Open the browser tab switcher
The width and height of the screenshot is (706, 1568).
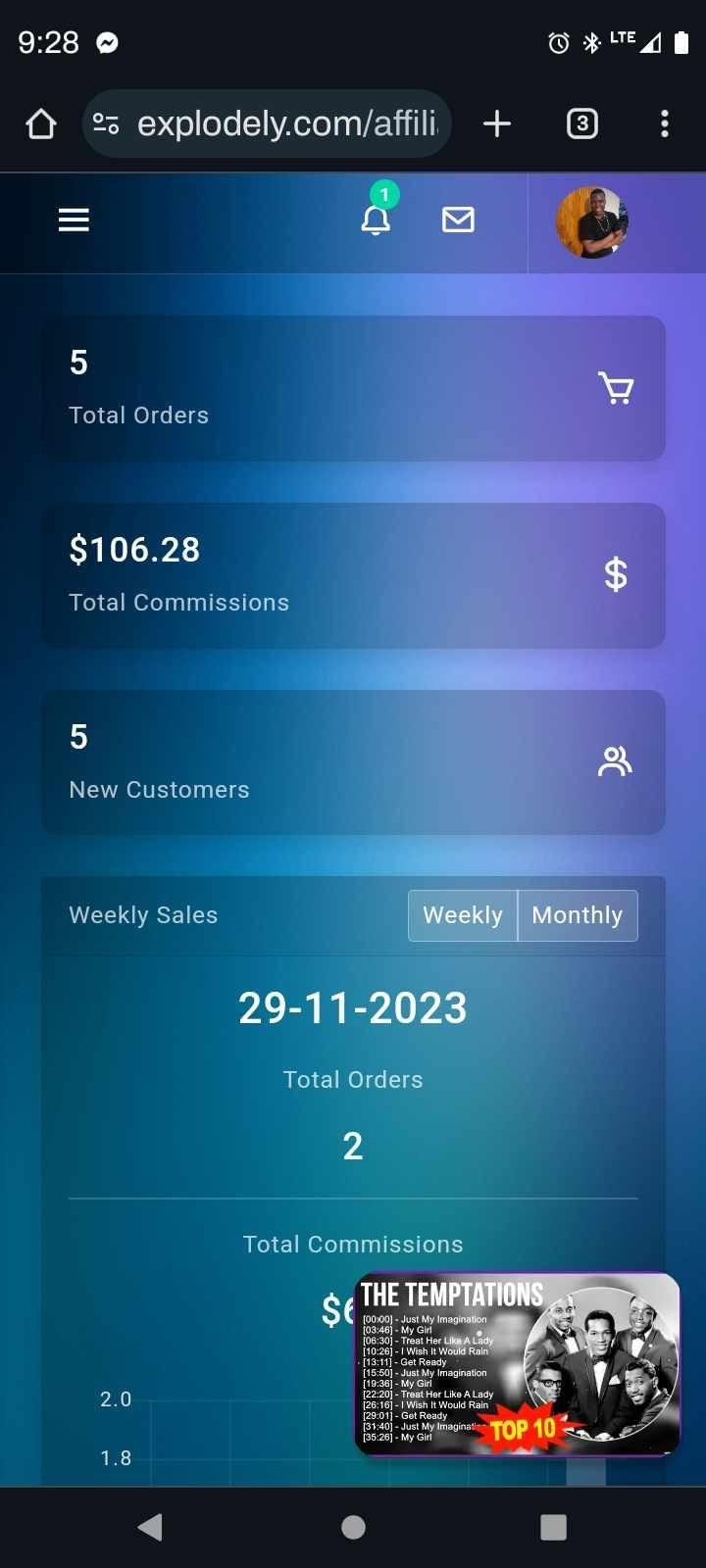tap(581, 123)
